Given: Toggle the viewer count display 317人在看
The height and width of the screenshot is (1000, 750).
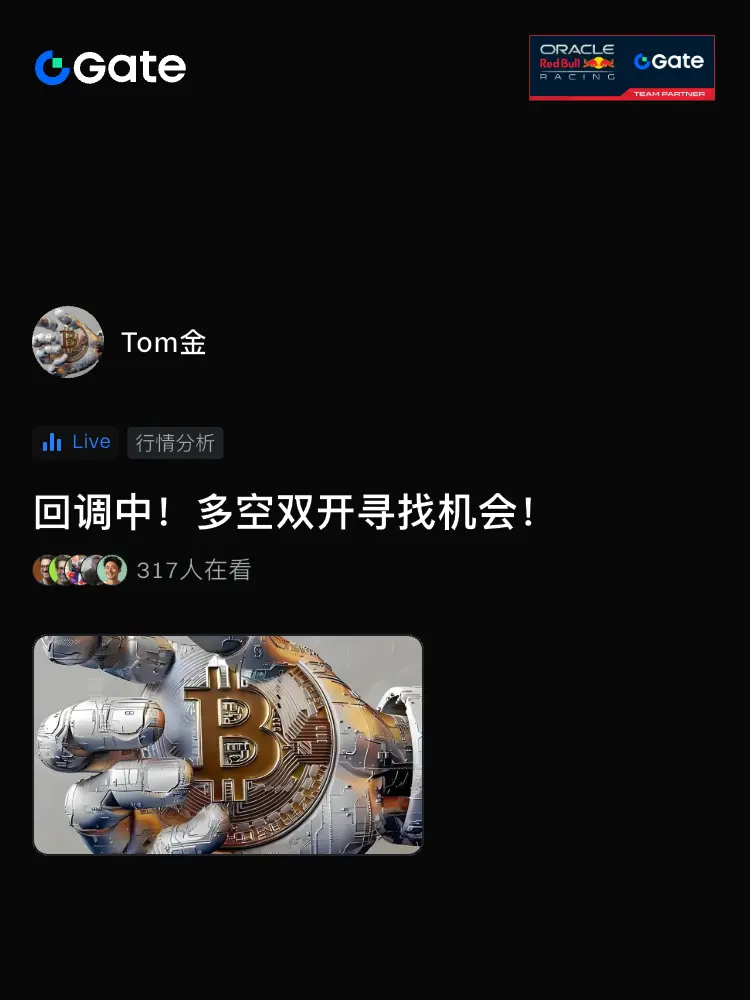Looking at the screenshot, I should (x=196, y=570).
